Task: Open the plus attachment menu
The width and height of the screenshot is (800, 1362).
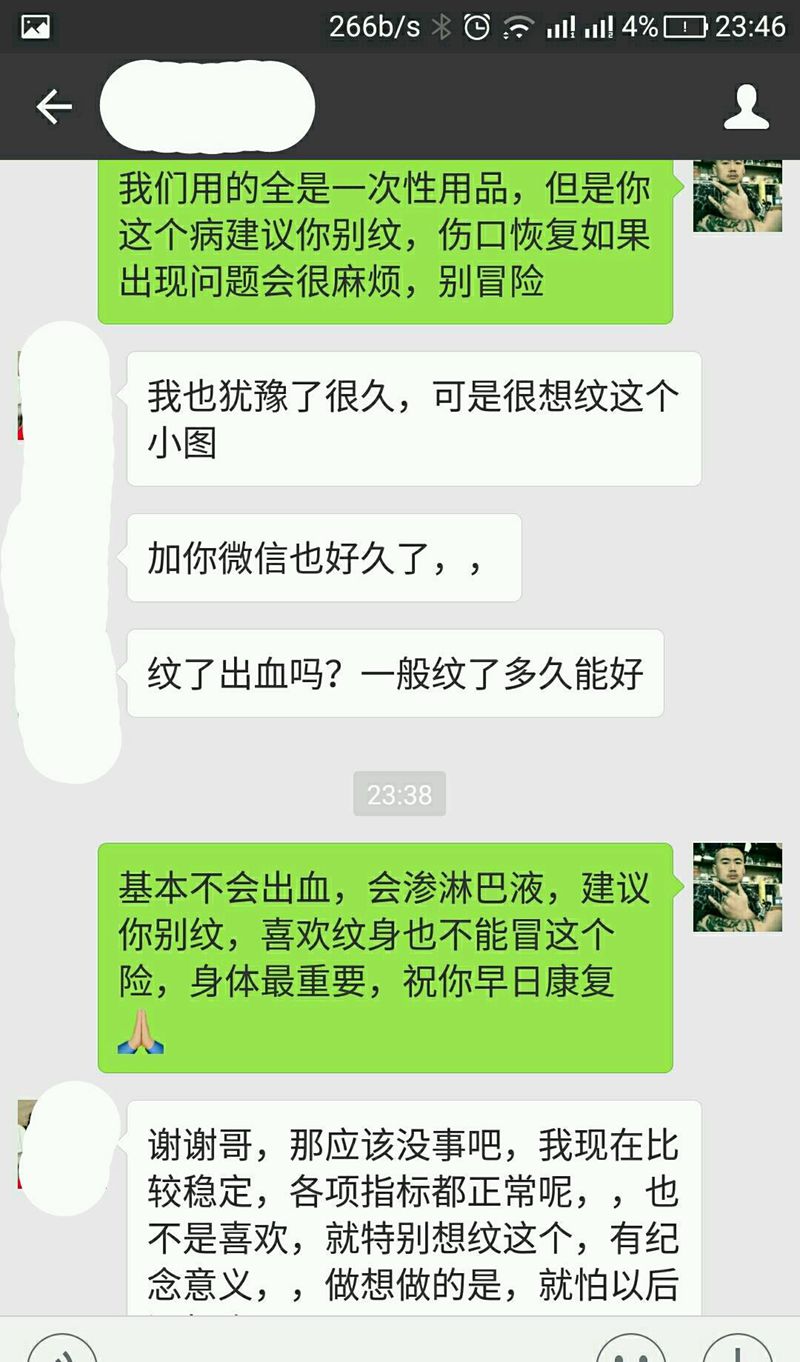Action: coord(737,1348)
